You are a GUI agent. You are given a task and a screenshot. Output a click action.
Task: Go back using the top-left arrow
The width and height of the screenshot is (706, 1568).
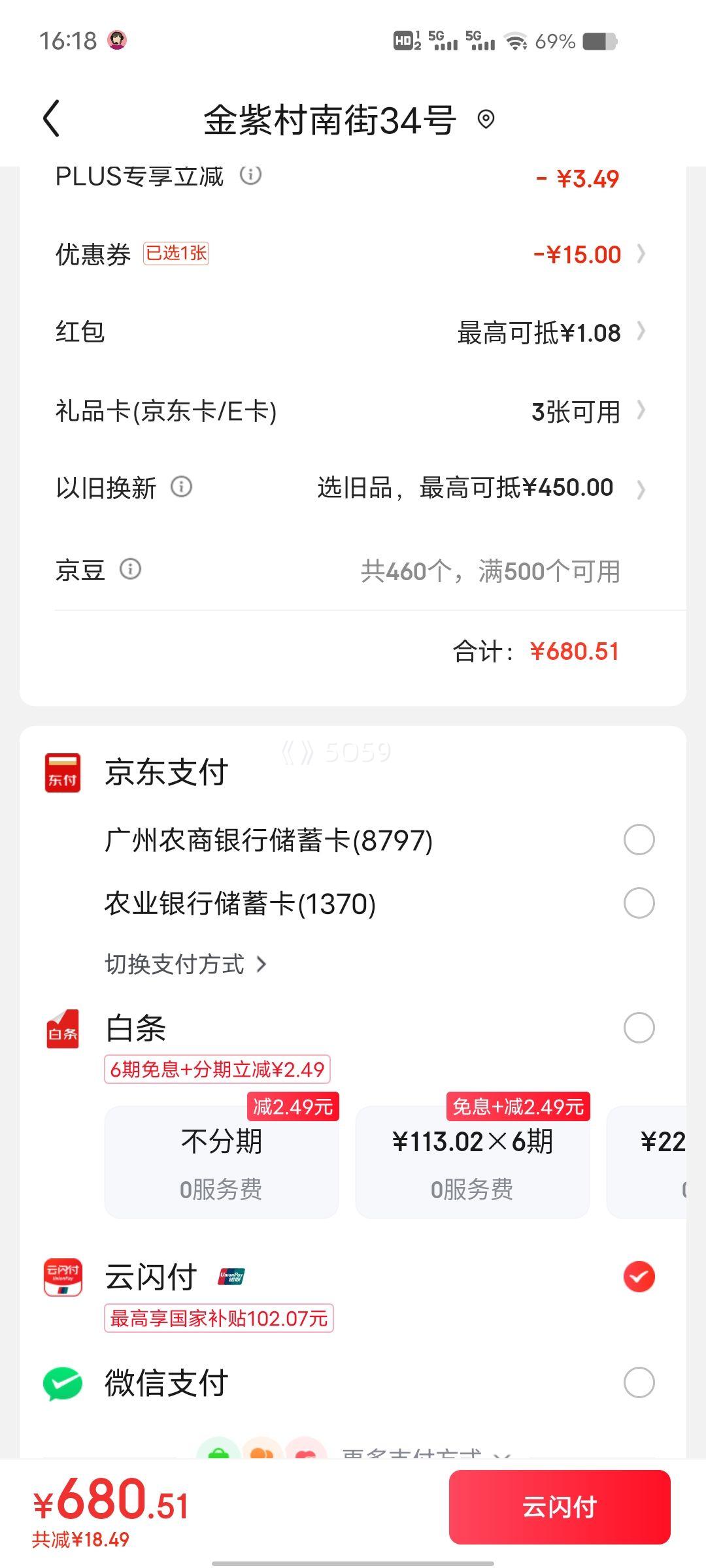(x=51, y=118)
